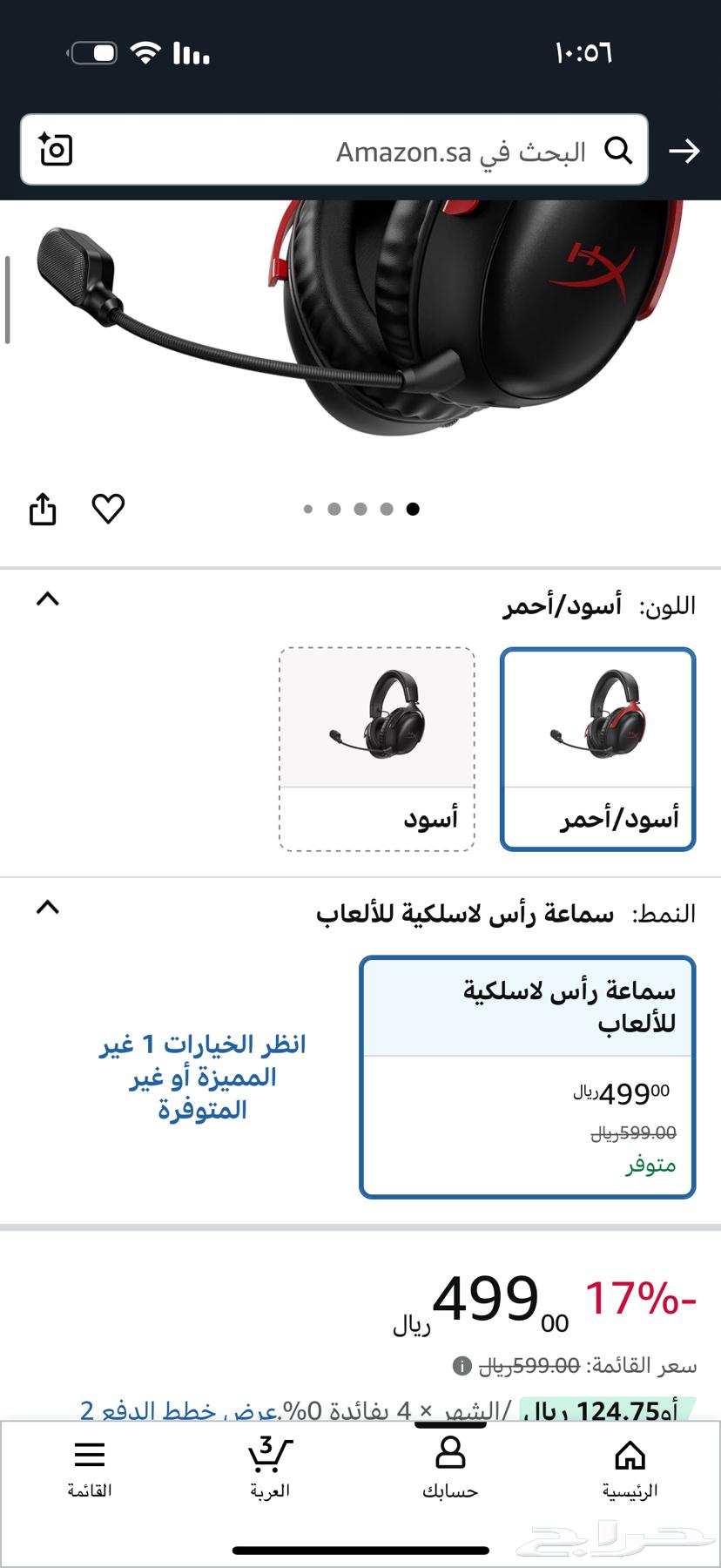Share this headset product
The width and height of the screenshot is (721, 1568).
coord(43,509)
